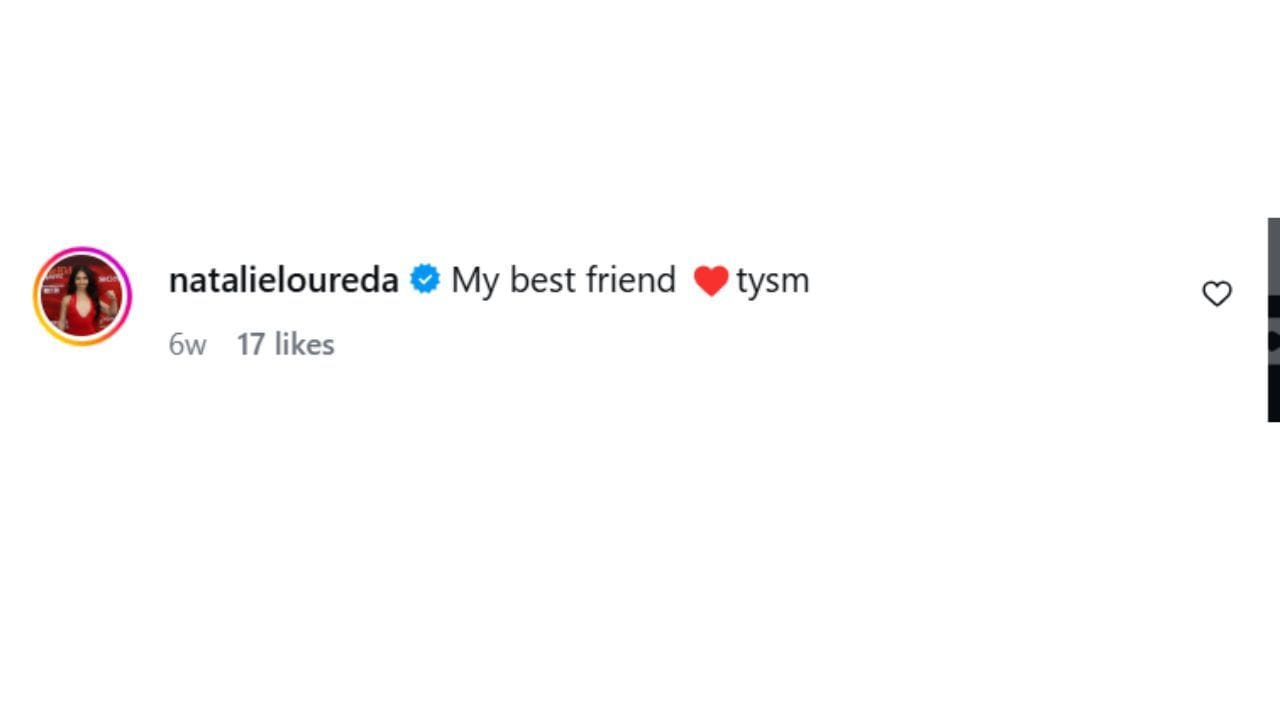1280x720 pixels.
Task: Open the natalieloureda username link
Action: [x=283, y=280]
